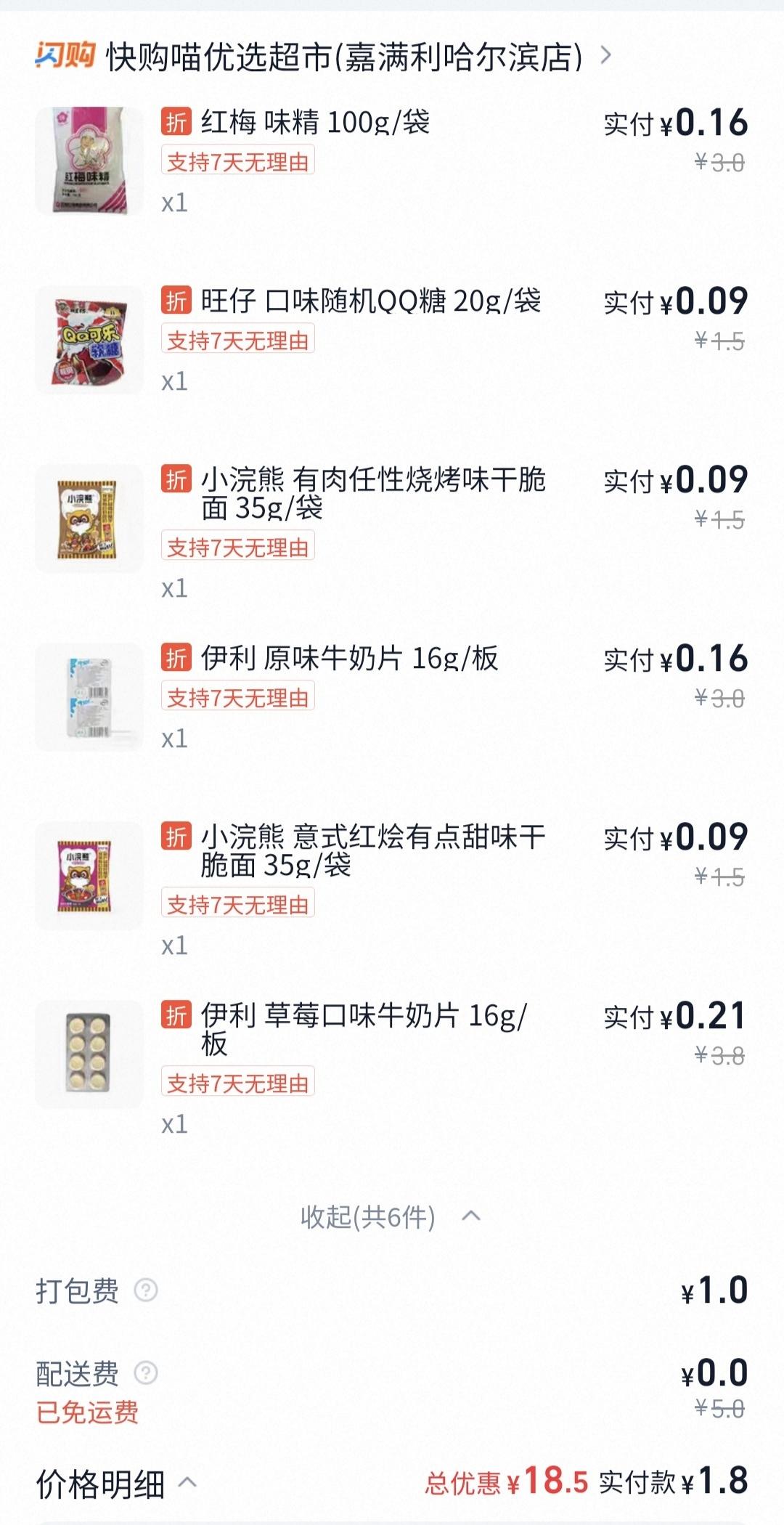The width and height of the screenshot is (784, 1525).
Task: Open the 伊利 原味牛奶片 product
Action: click(349, 658)
